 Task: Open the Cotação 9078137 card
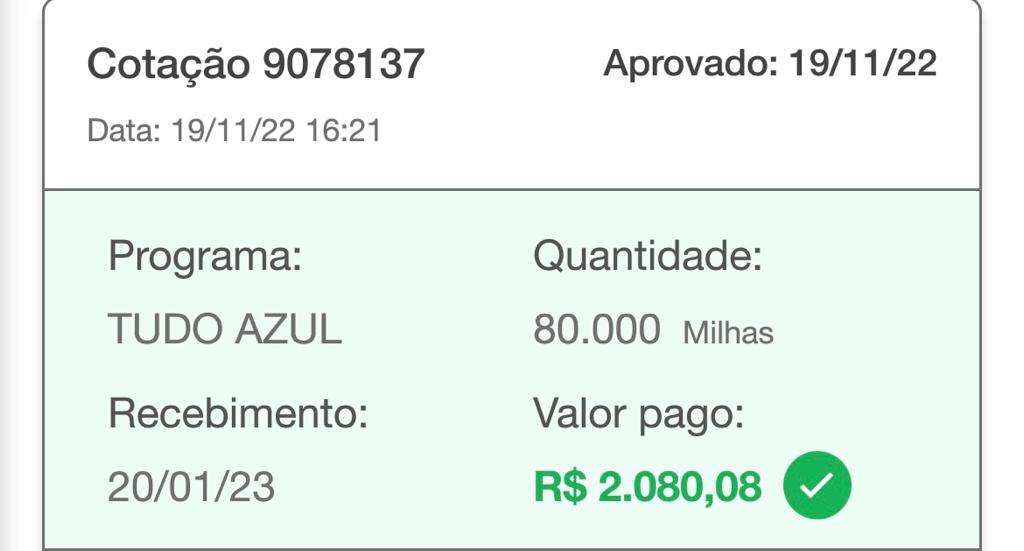pos(257,66)
